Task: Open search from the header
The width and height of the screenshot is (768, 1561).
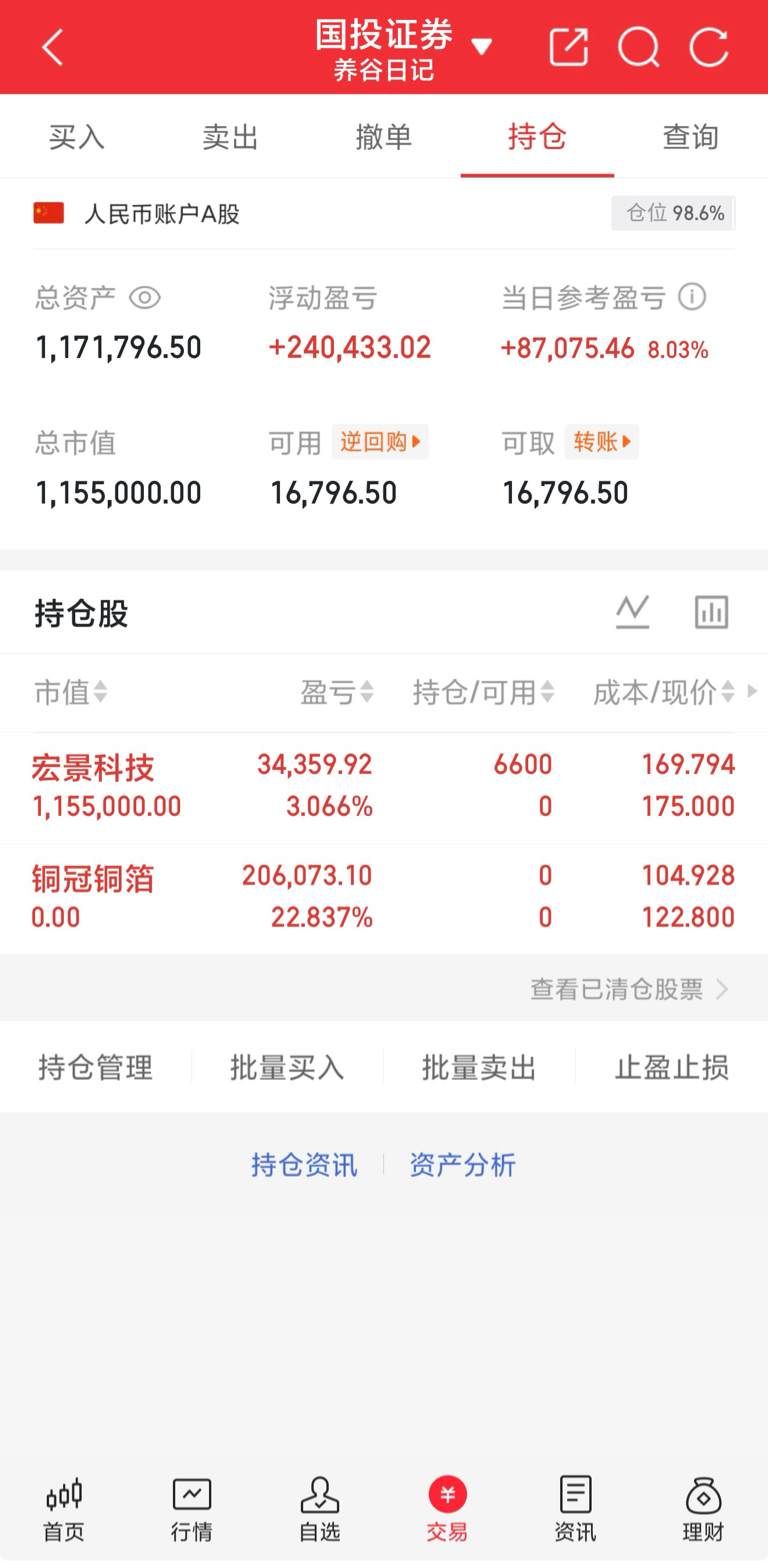Action: tap(639, 47)
